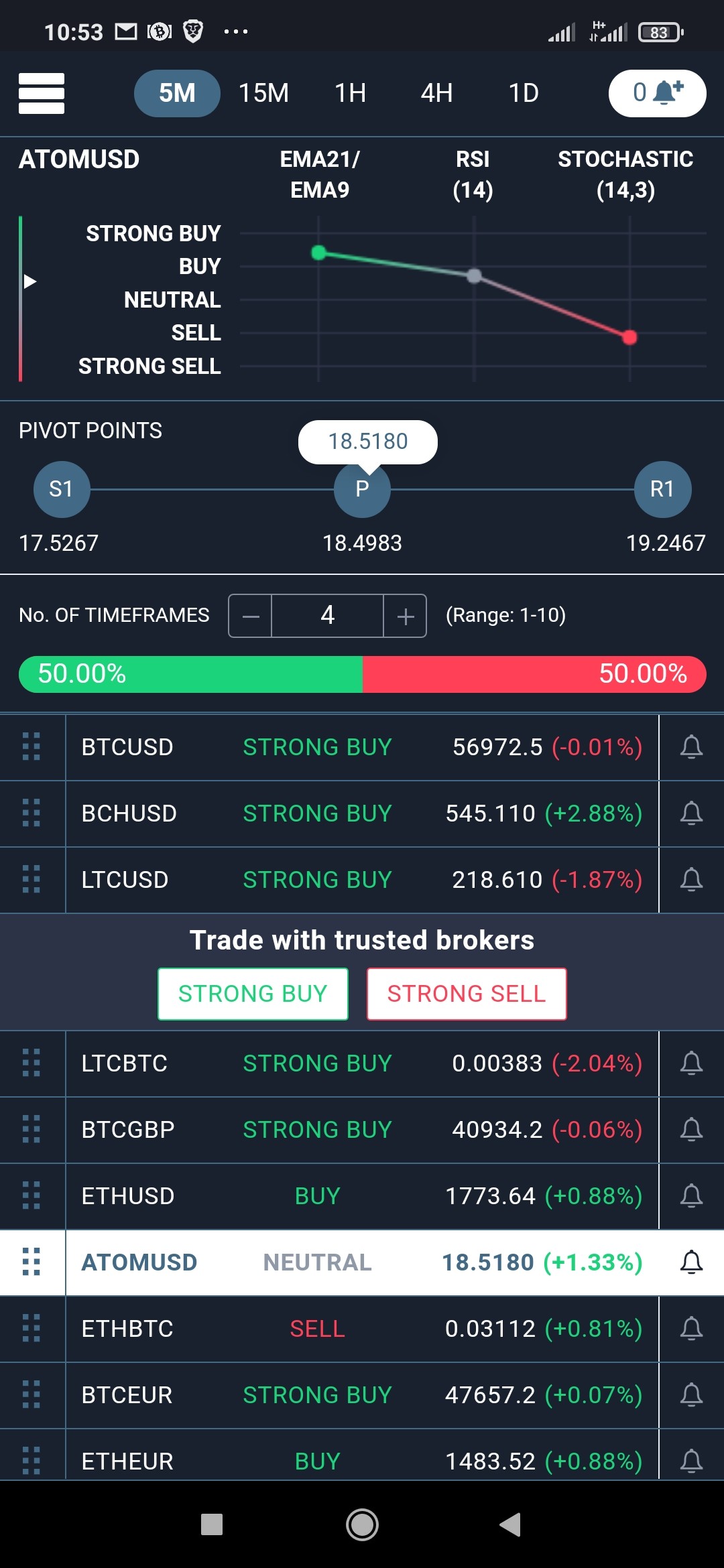Set an alert bell for BCHUSD

coord(691,813)
